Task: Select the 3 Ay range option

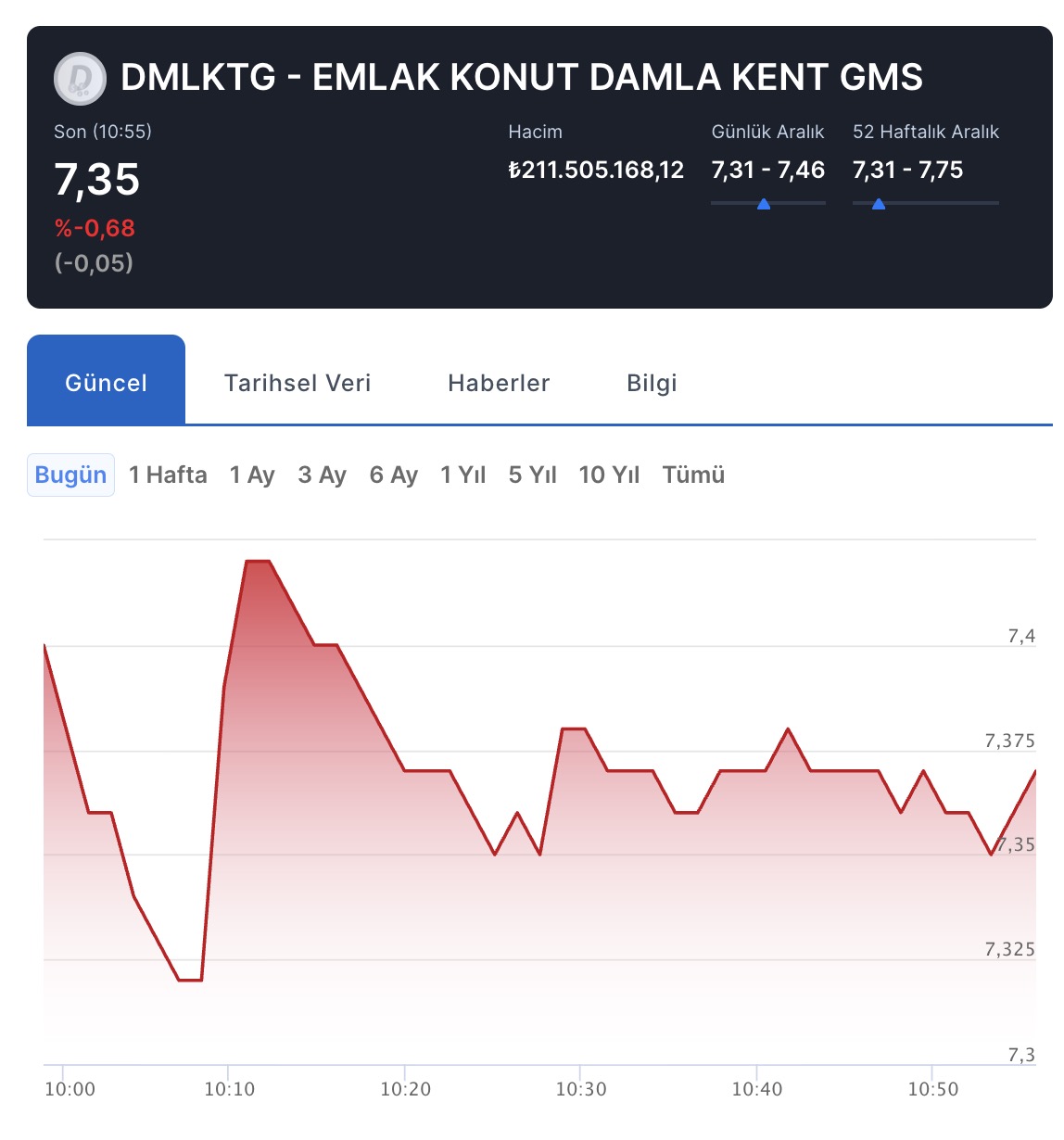Action: click(322, 475)
